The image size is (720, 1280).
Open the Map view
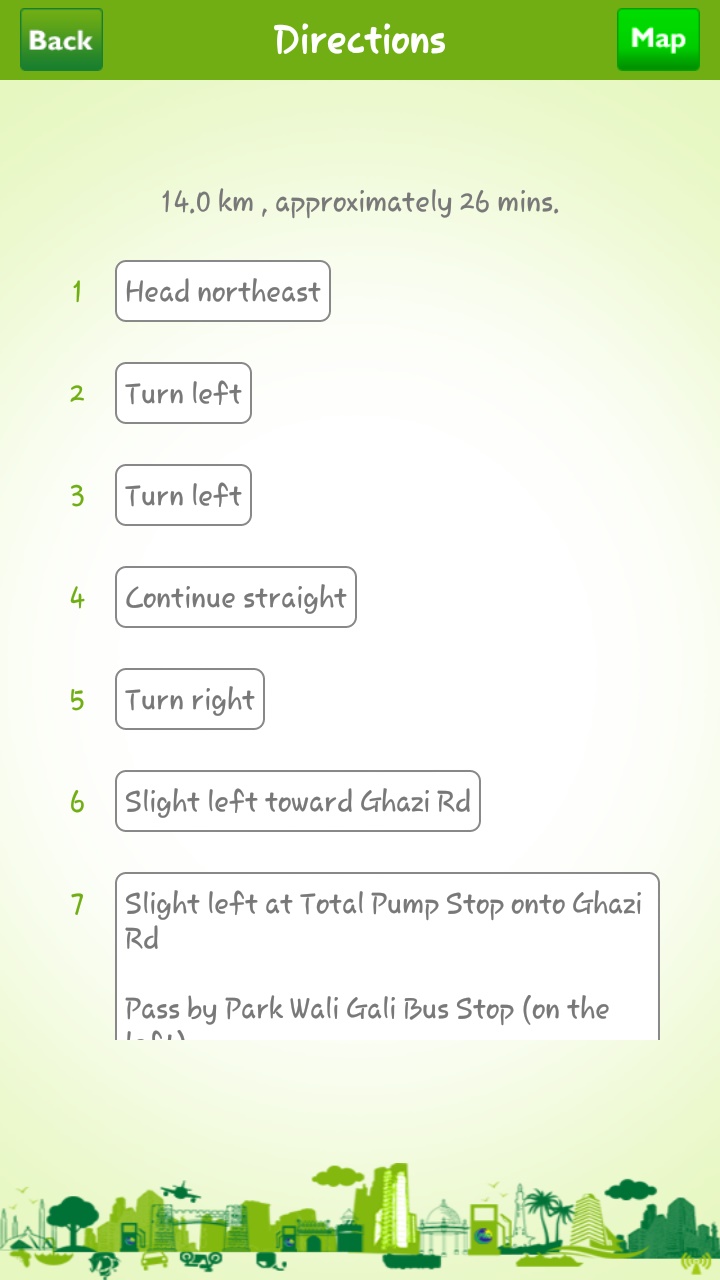coord(658,40)
